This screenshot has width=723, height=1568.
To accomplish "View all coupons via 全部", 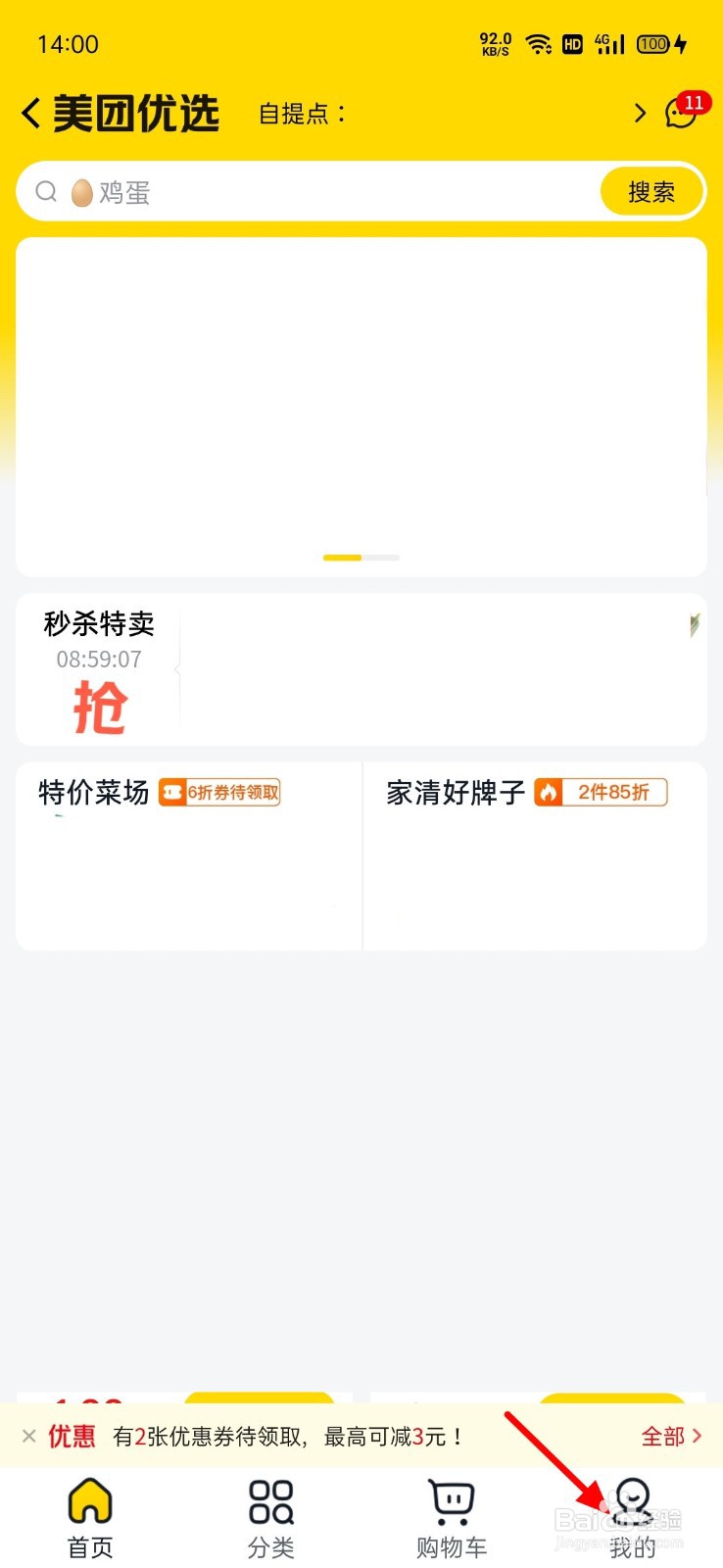I will point(671,1436).
